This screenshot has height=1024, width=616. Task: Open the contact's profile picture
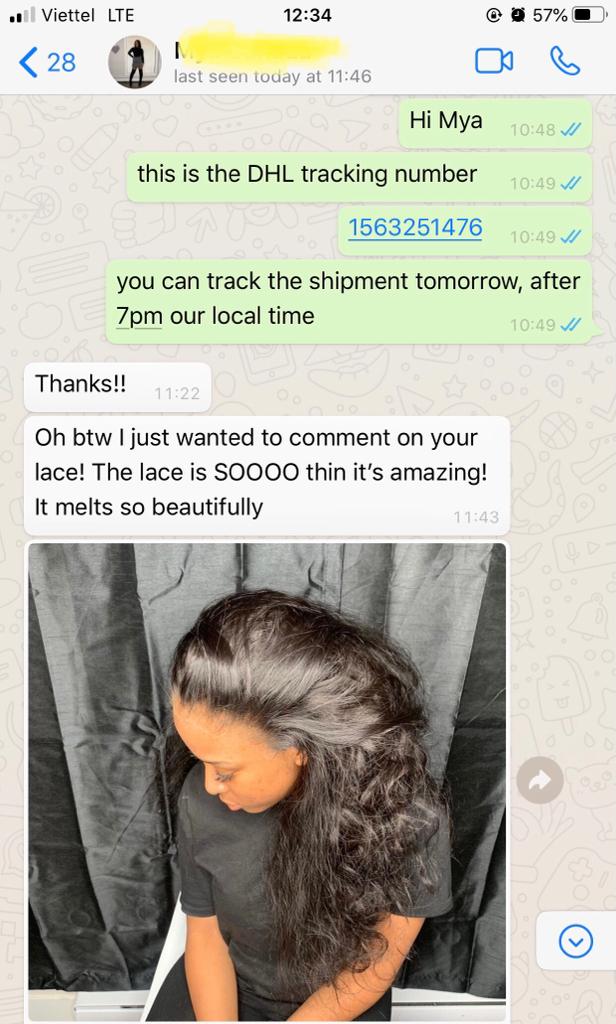[135, 62]
